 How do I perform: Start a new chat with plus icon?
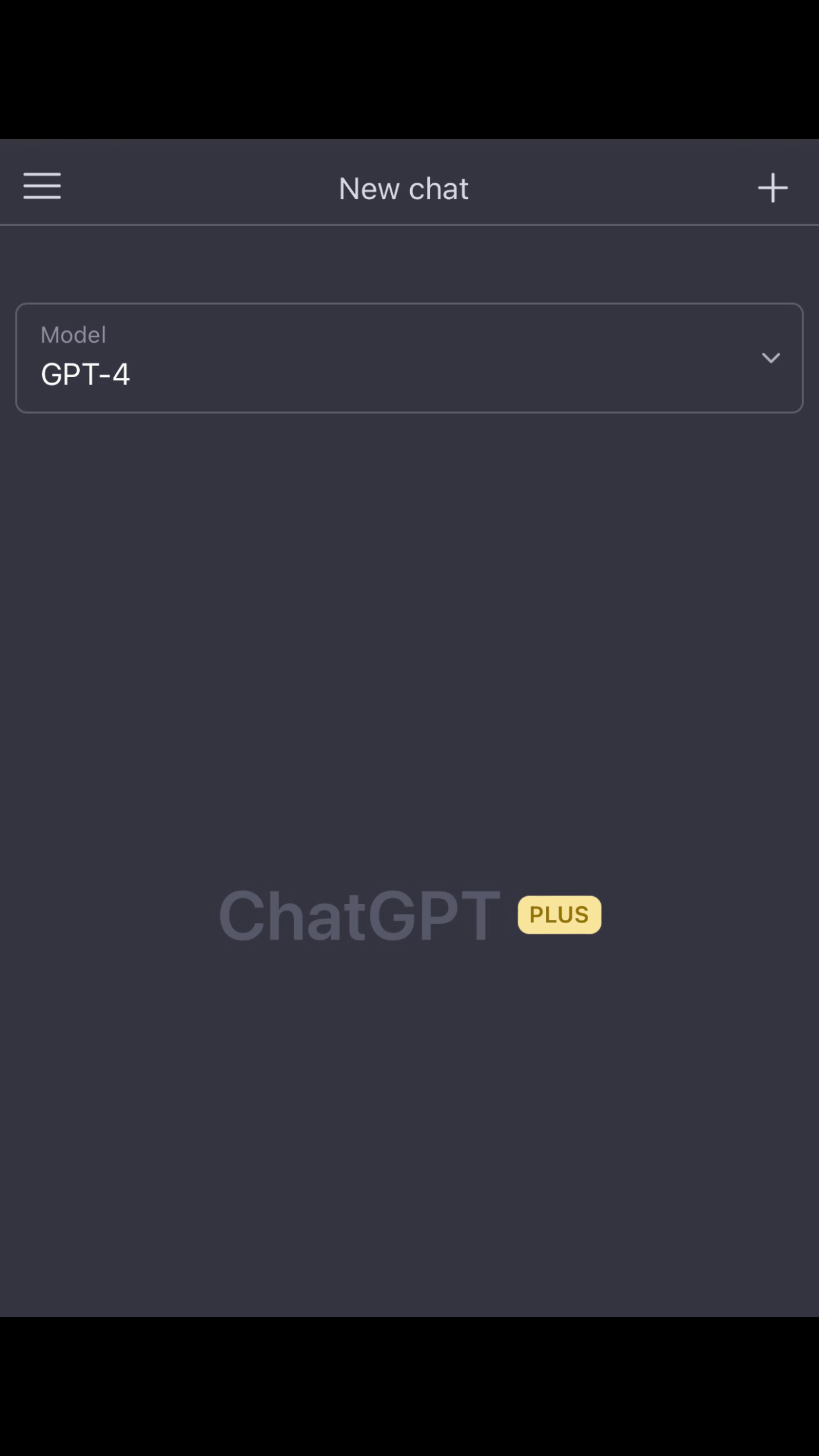(x=772, y=188)
